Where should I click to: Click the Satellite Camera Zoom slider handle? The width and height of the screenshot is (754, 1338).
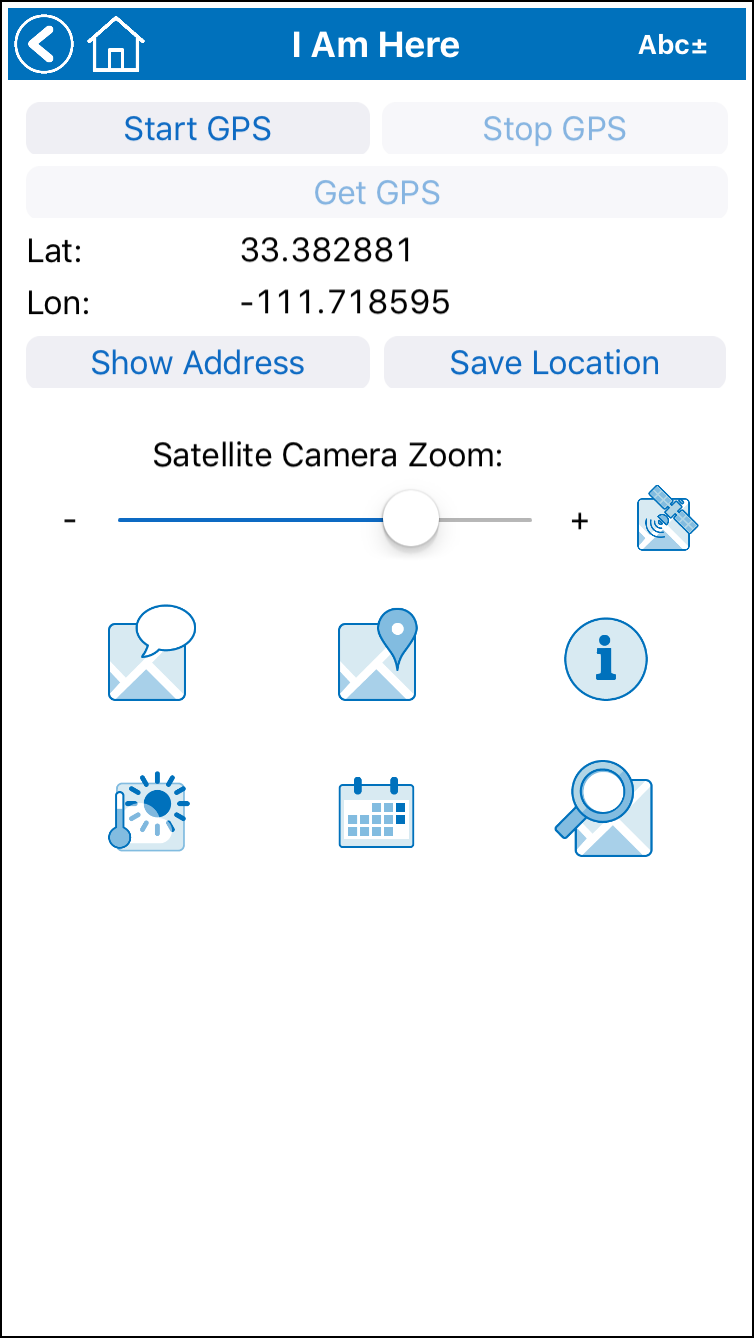click(x=411, y=517)
